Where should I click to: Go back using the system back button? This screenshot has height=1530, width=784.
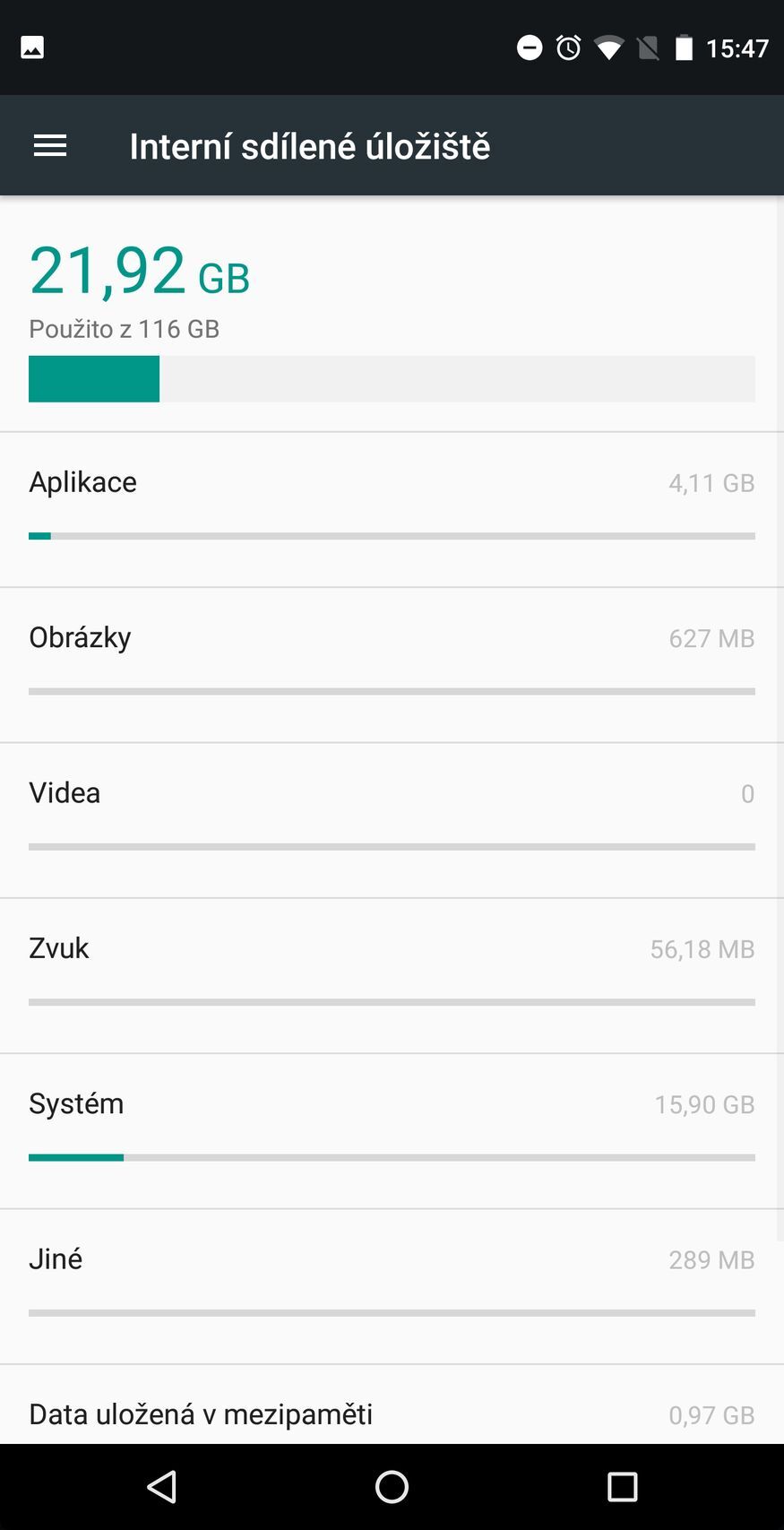click(x=161, y=1487)
